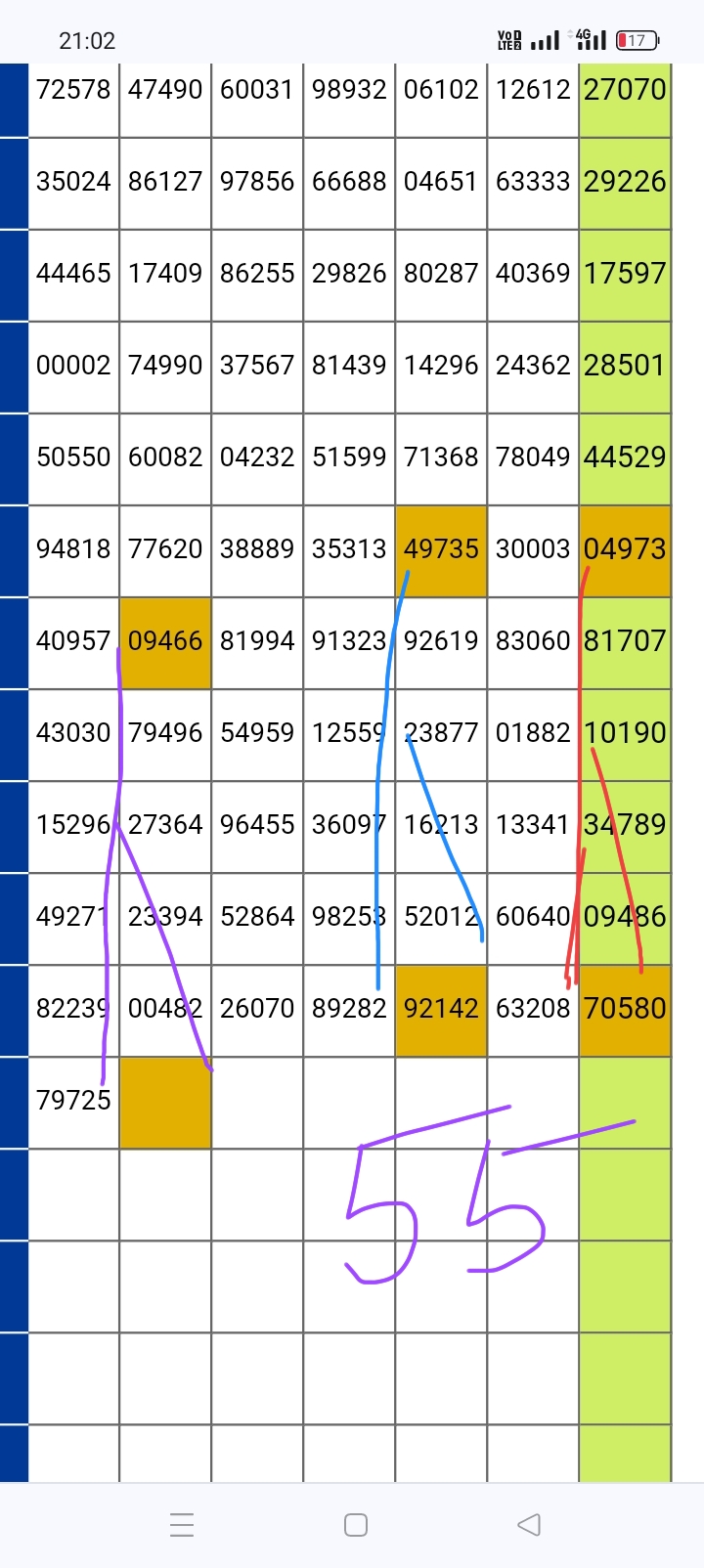Go back using the navigation bar triangle
The image size is (704, 1568).
pyautogui.click(x=529, y=1524)
